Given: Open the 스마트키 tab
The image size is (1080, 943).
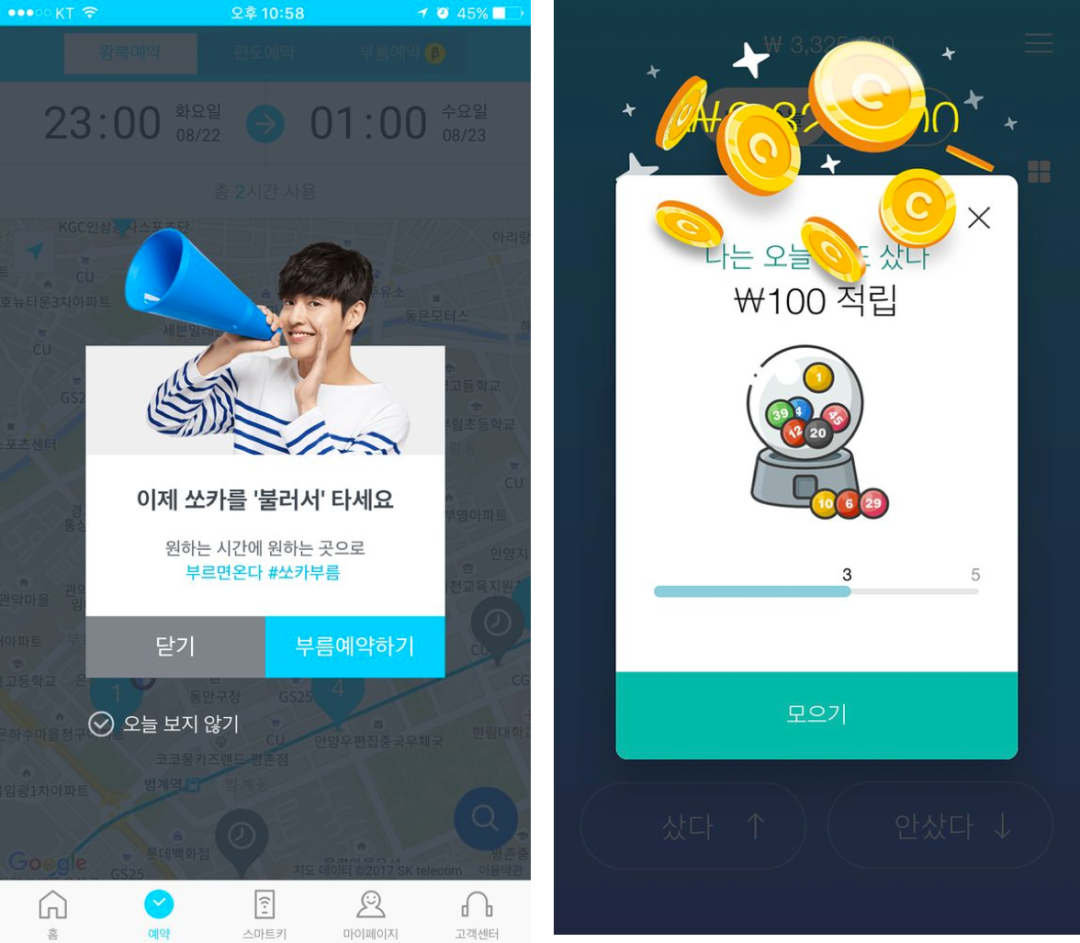Looking at the screenshot, I should click(265, 912).
